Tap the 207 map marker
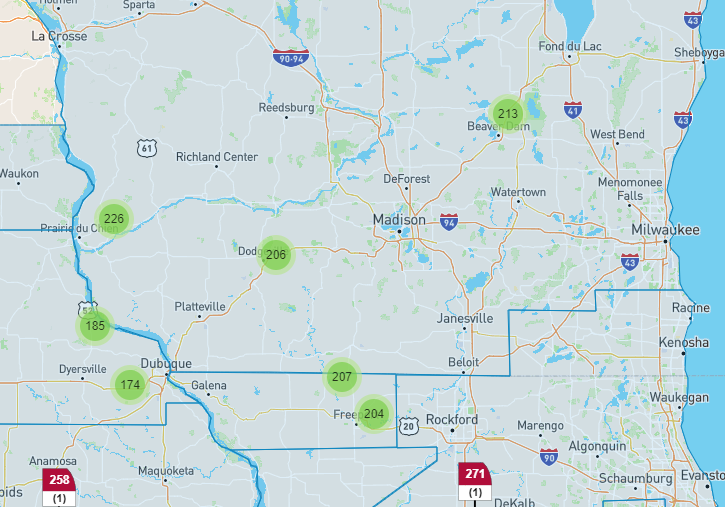This screenshot has height=507, width=725. click(342, 377)
